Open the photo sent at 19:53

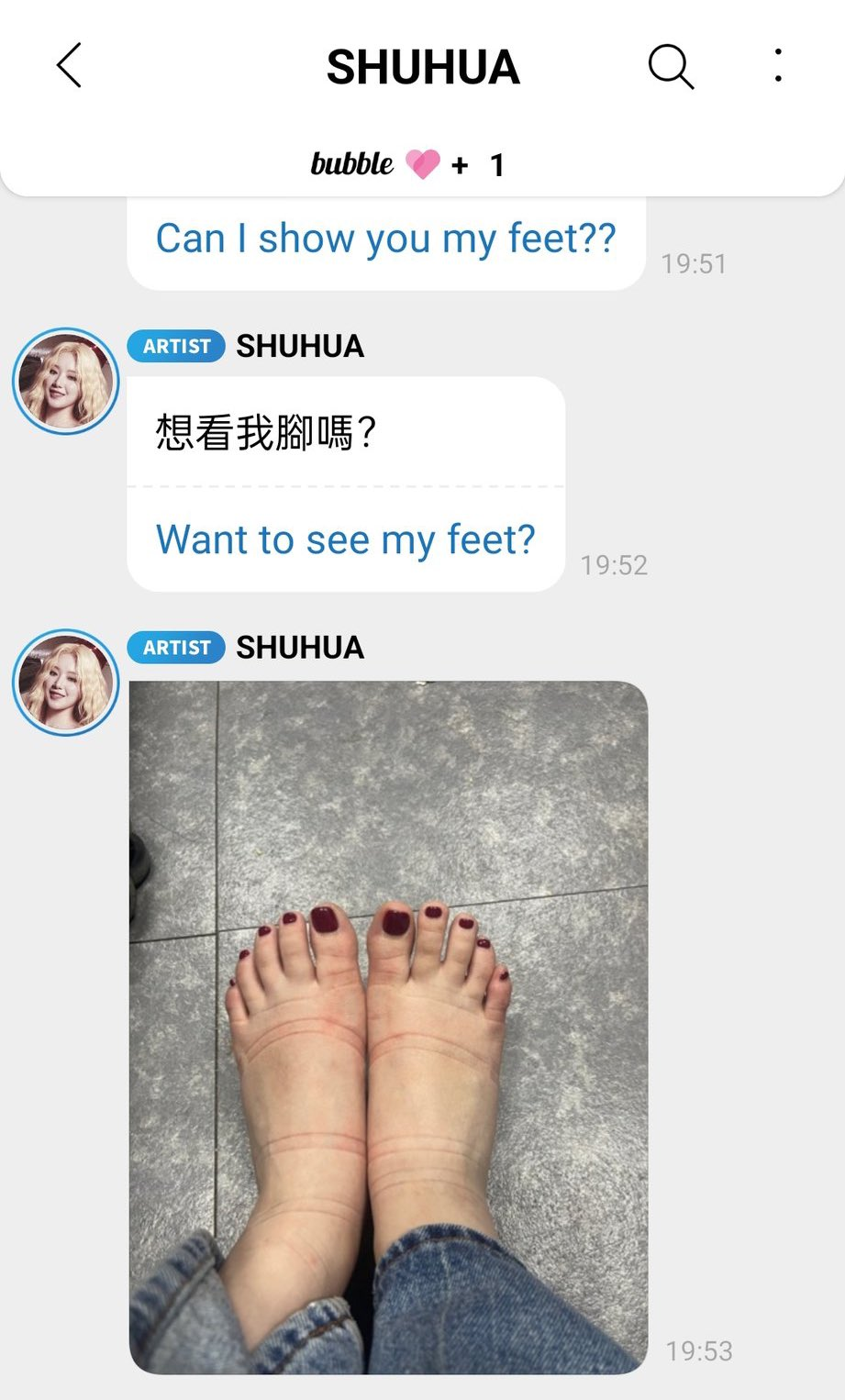[388, 1026]
